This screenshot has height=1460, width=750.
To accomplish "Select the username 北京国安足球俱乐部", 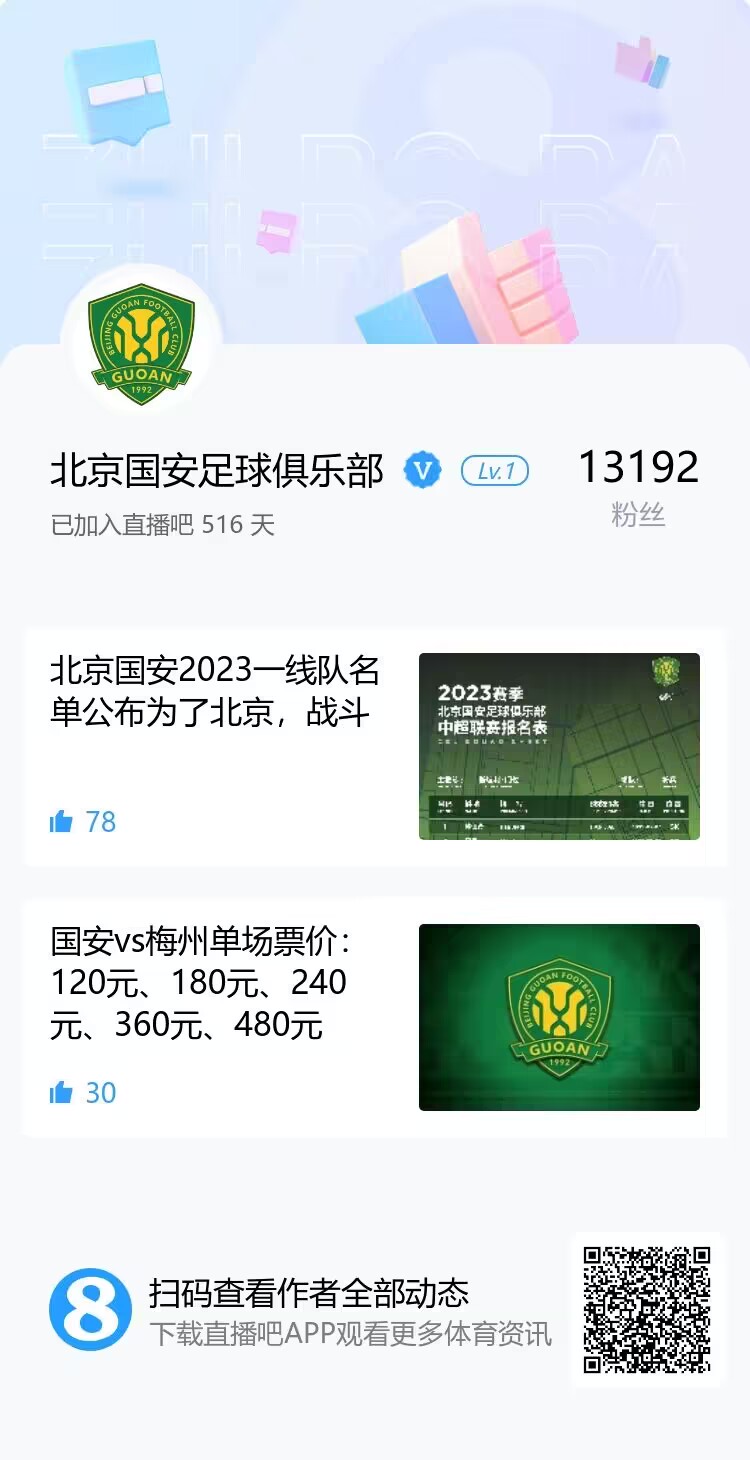I will (218, 468).
